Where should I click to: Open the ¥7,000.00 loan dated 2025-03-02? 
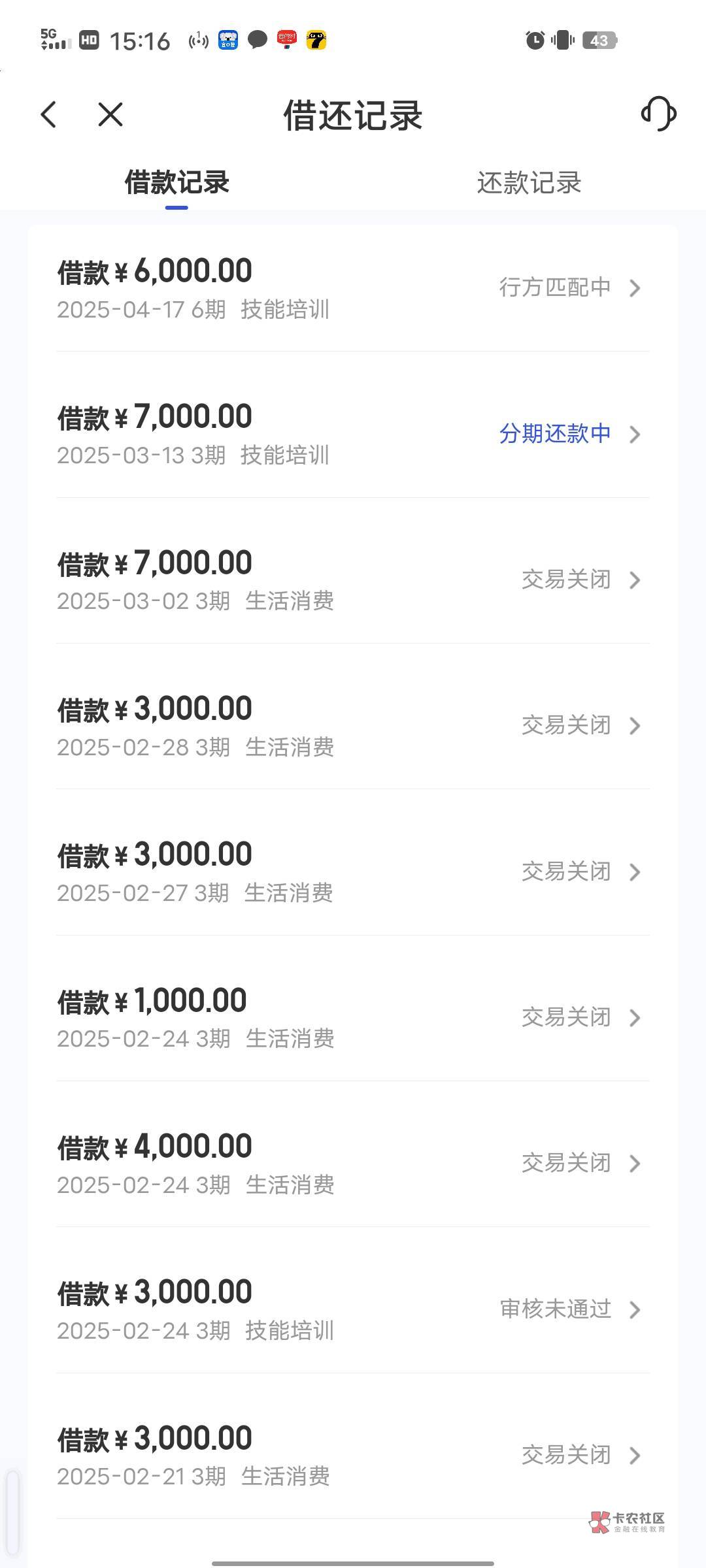pyautogui.click(x=353, y=580)
